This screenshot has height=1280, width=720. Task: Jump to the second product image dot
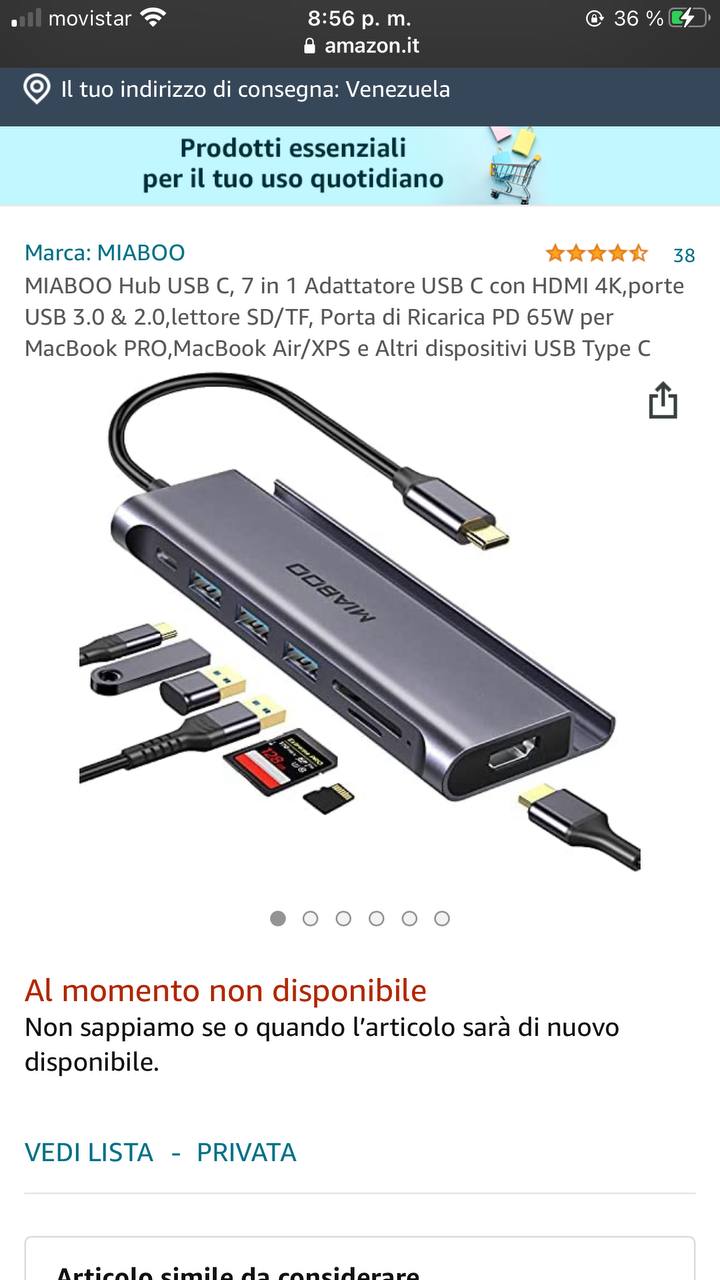coord(311,918)
